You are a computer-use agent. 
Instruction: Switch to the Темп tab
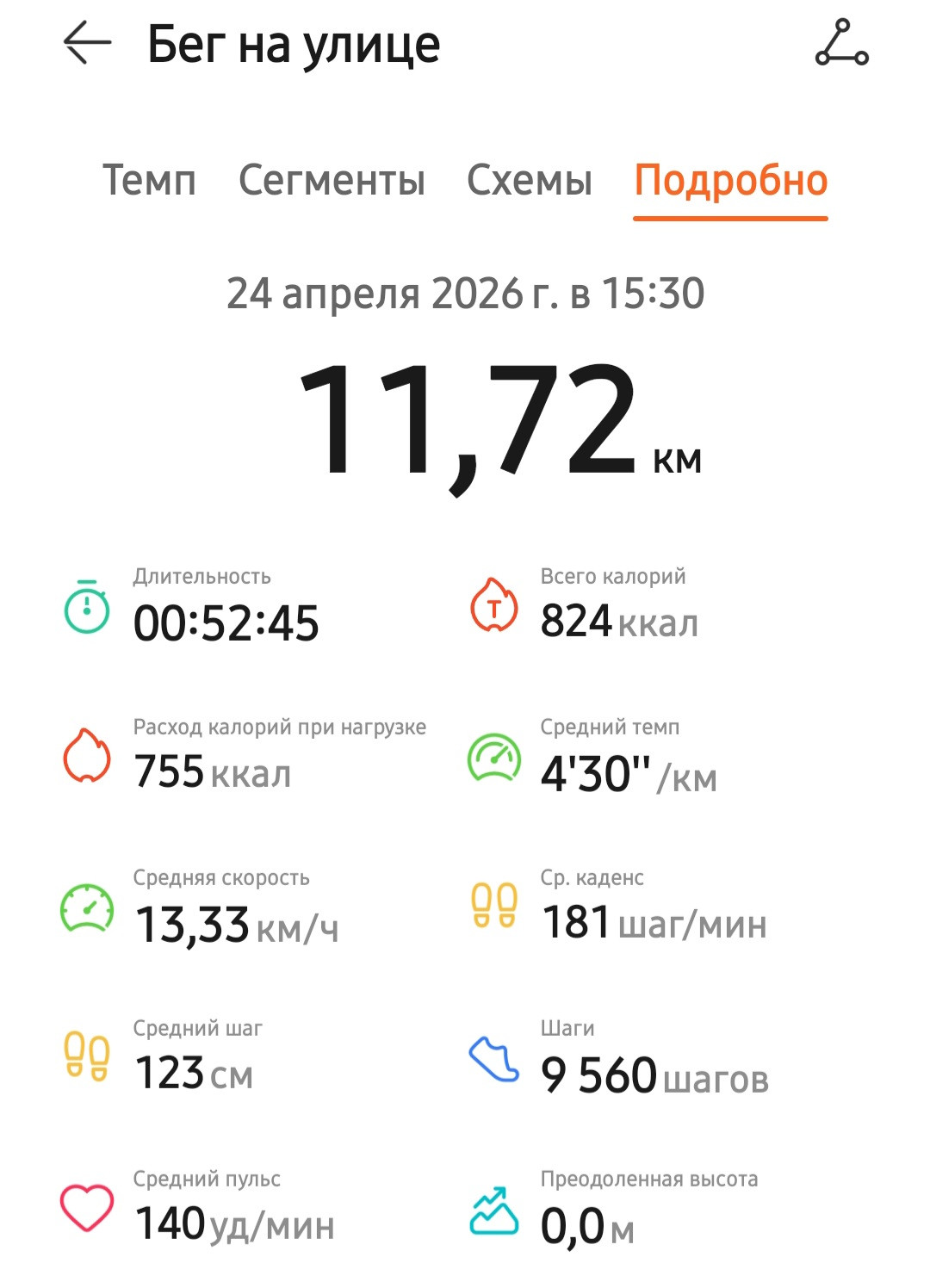coord(149,181)
